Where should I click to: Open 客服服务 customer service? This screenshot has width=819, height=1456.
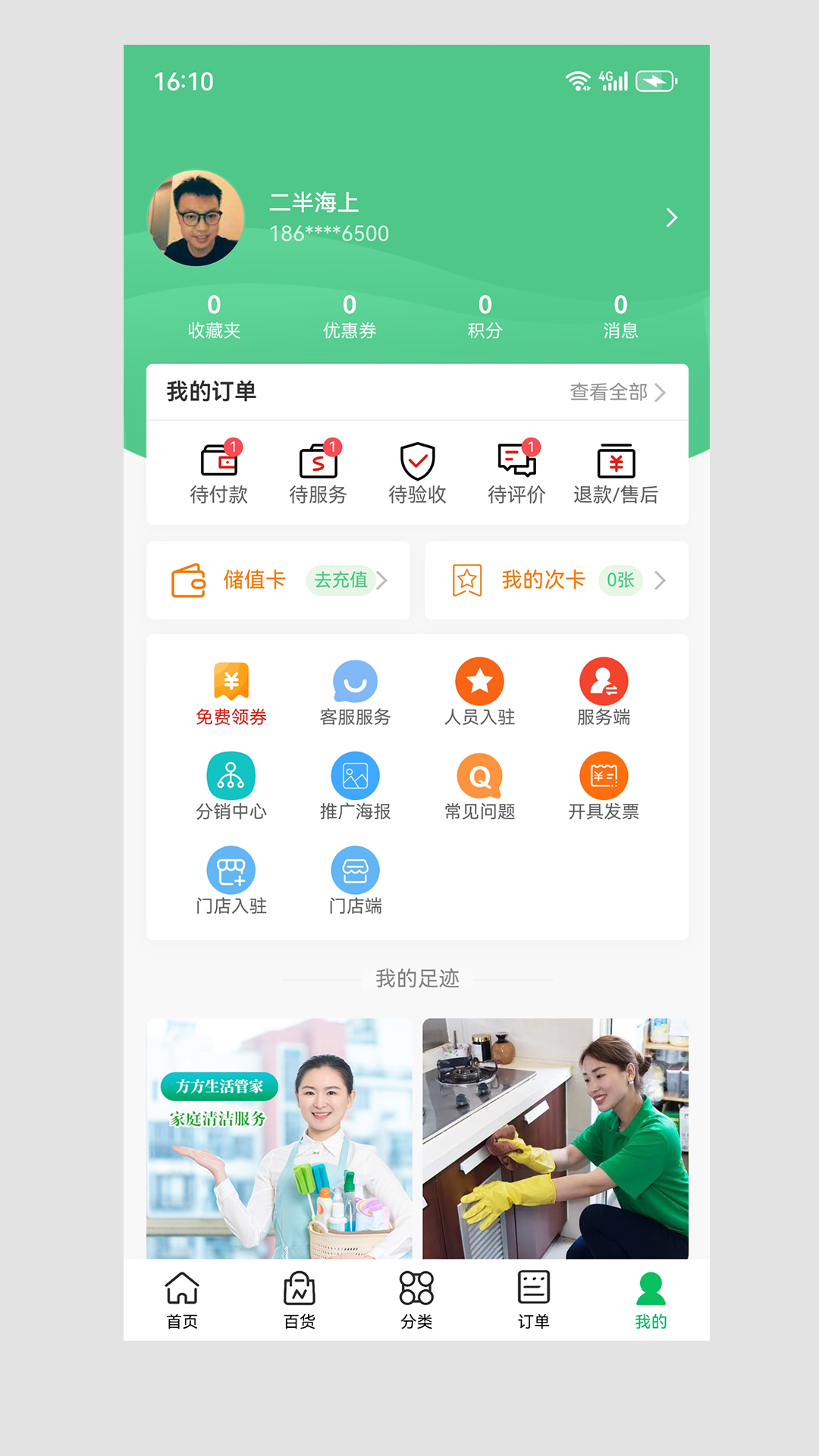355,692
